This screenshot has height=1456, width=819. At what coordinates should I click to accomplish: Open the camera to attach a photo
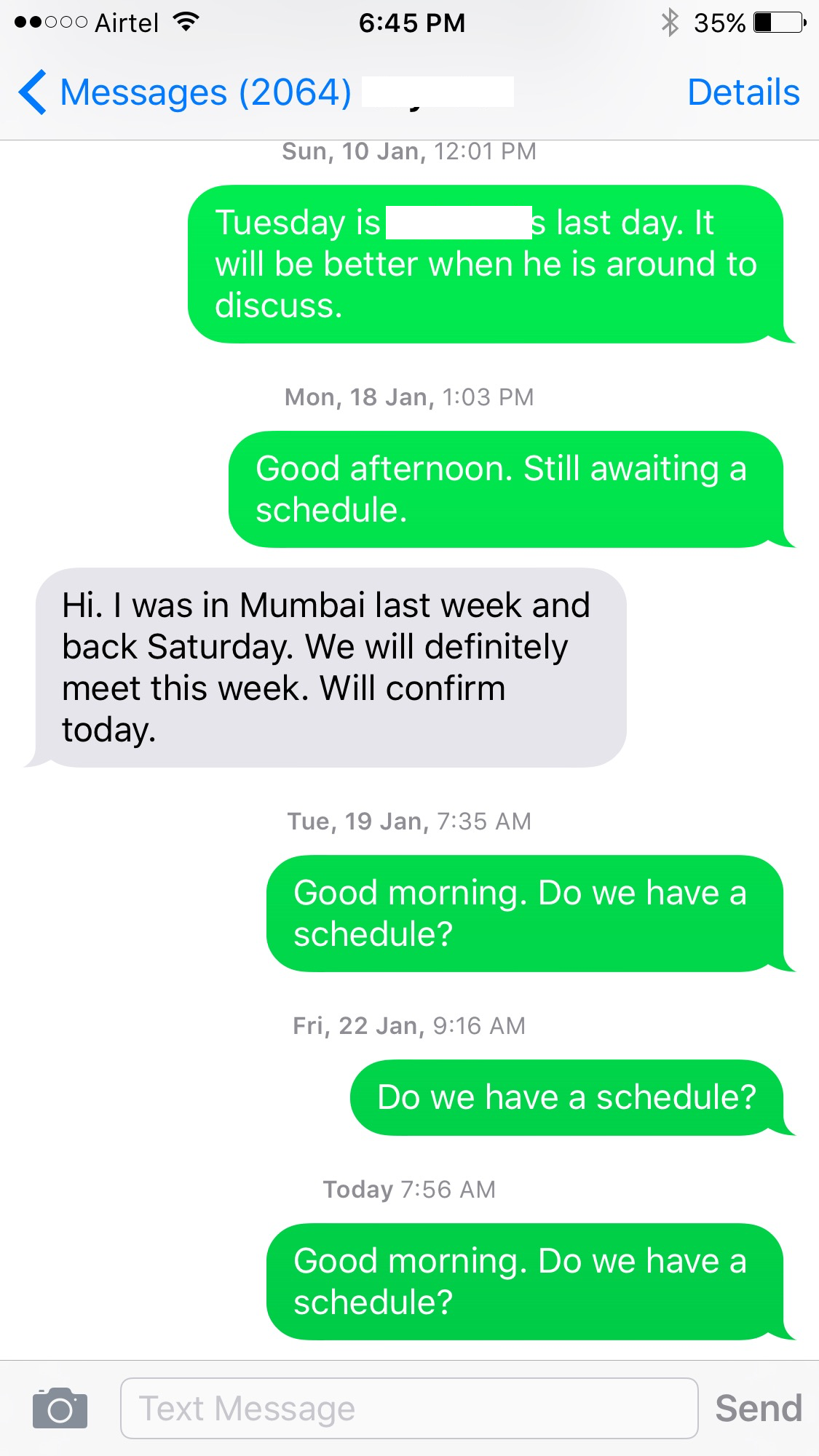pyautogui.click(x=60, y=1408)
